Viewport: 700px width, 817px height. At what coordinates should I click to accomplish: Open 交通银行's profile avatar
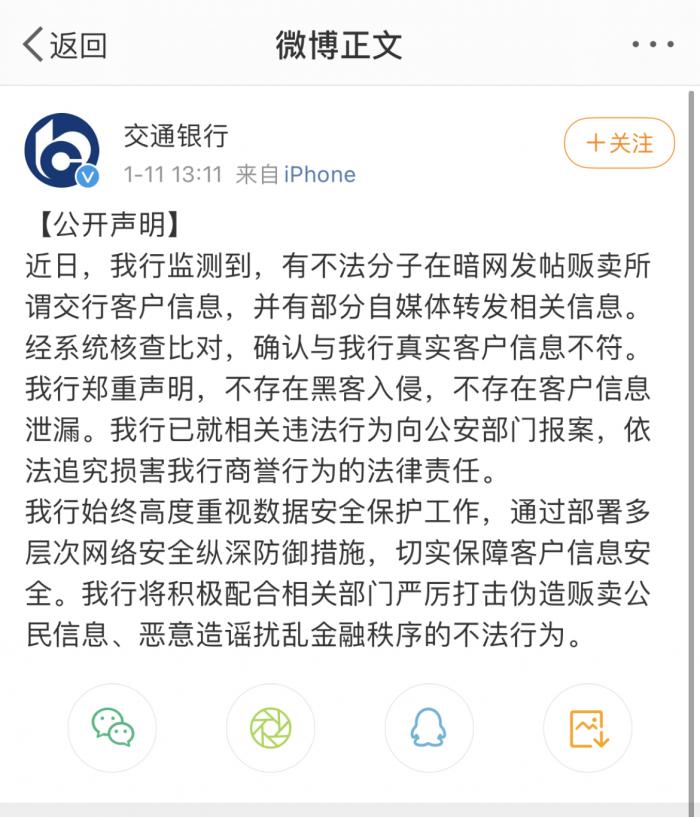click(62, 149)
